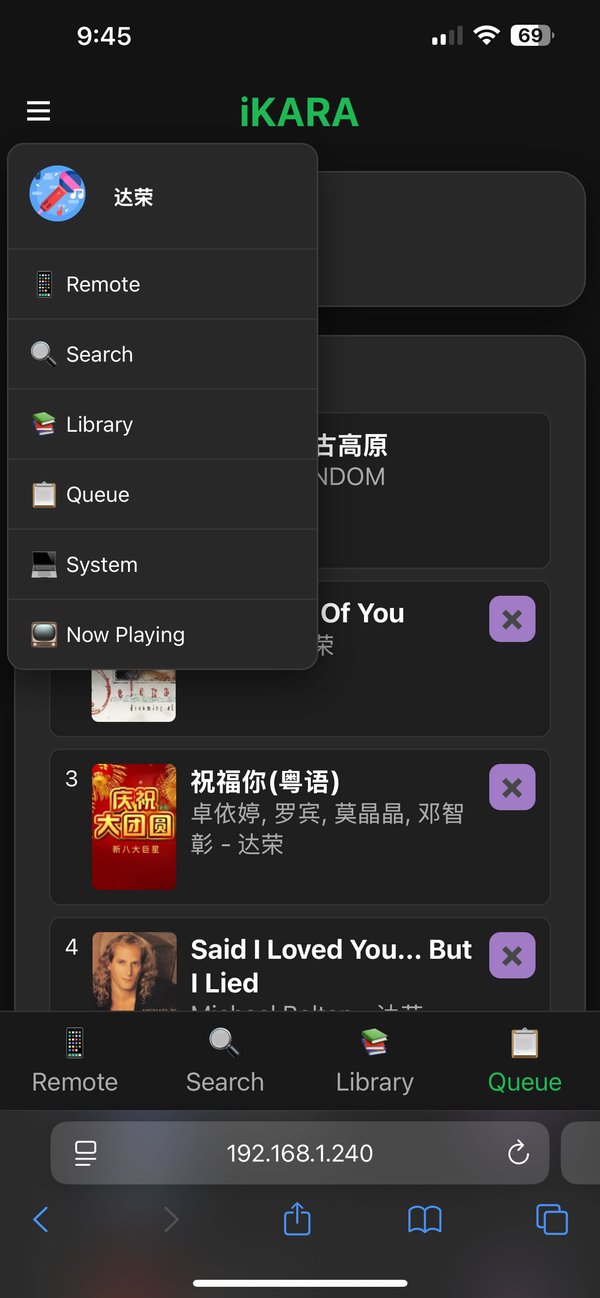The height and width of the screenshot is (1298, 600).
Task: Switch to the Remote bottom tab
Action: pos(75,1061)
